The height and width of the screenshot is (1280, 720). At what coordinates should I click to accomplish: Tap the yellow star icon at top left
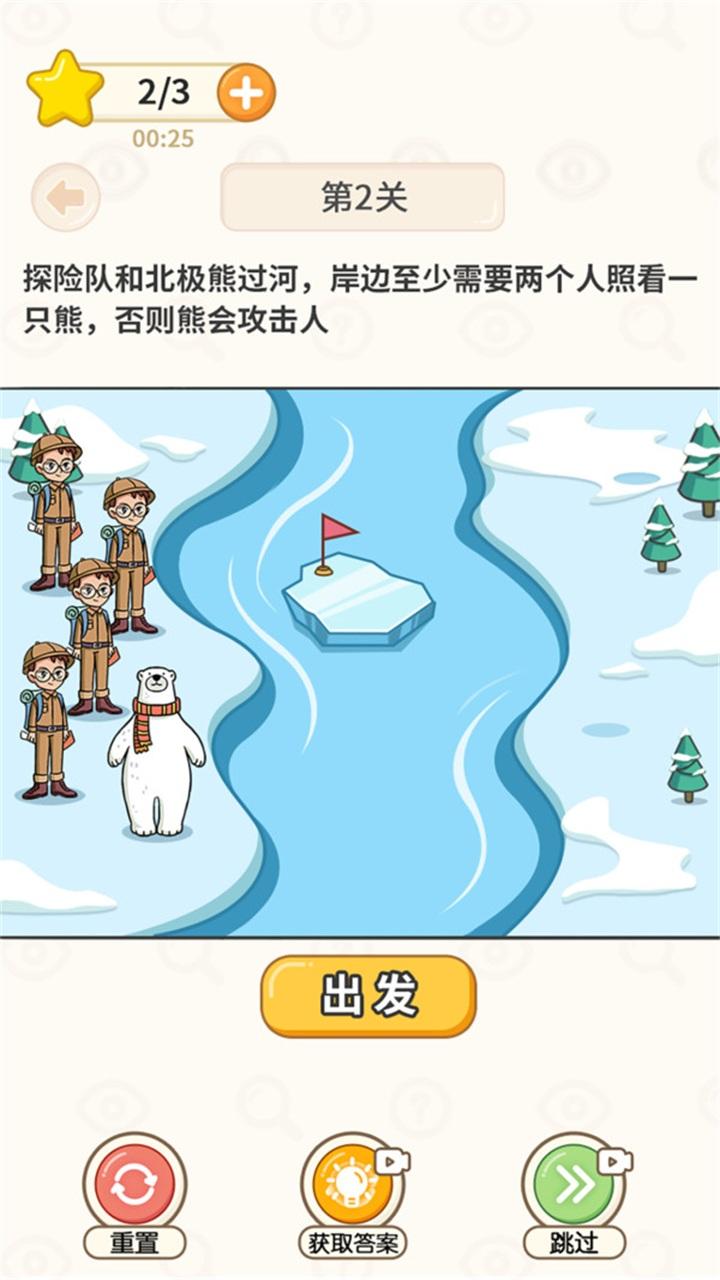[62, 88]
